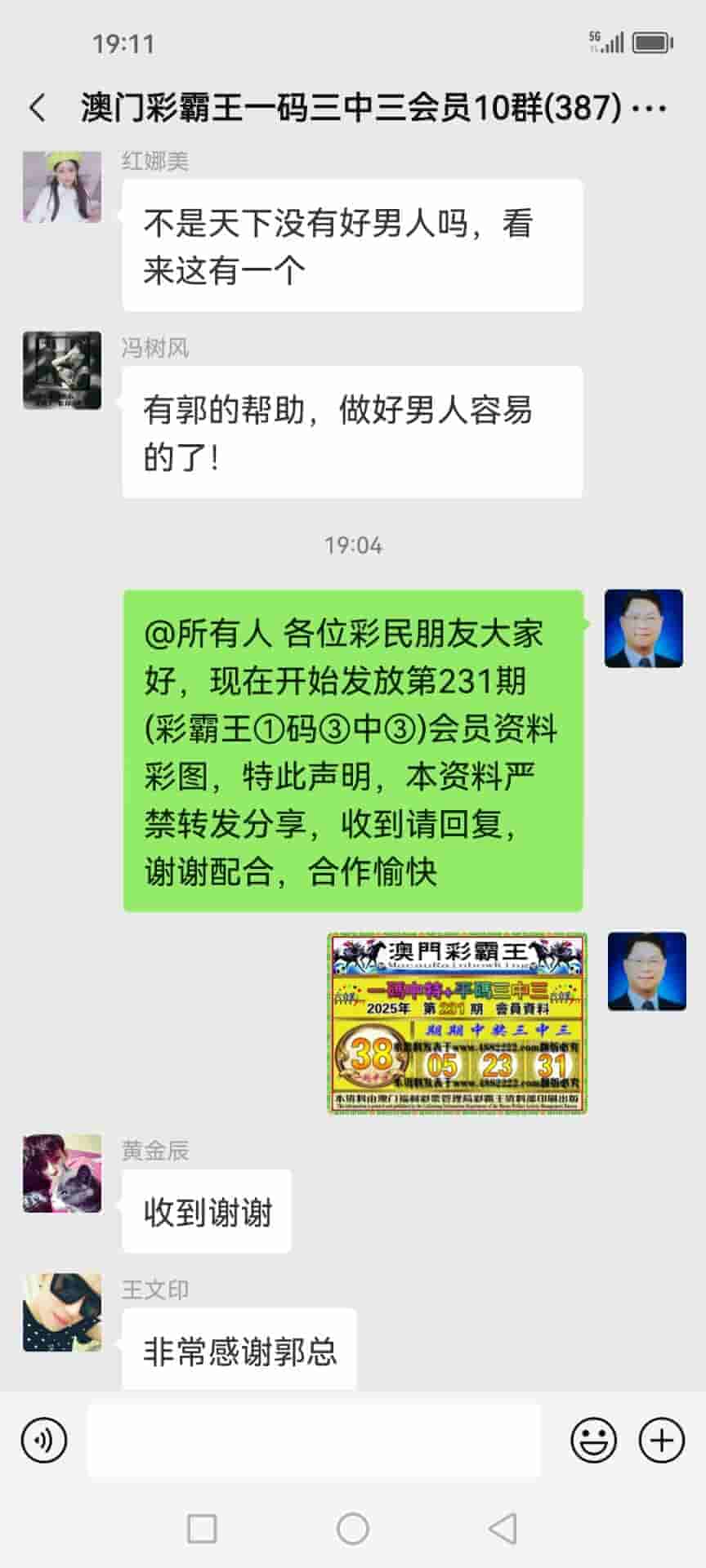Image resolution: width=706 pixels, height=1568 pixels.
Task: Open the emoji picker
Action: 593,1440
